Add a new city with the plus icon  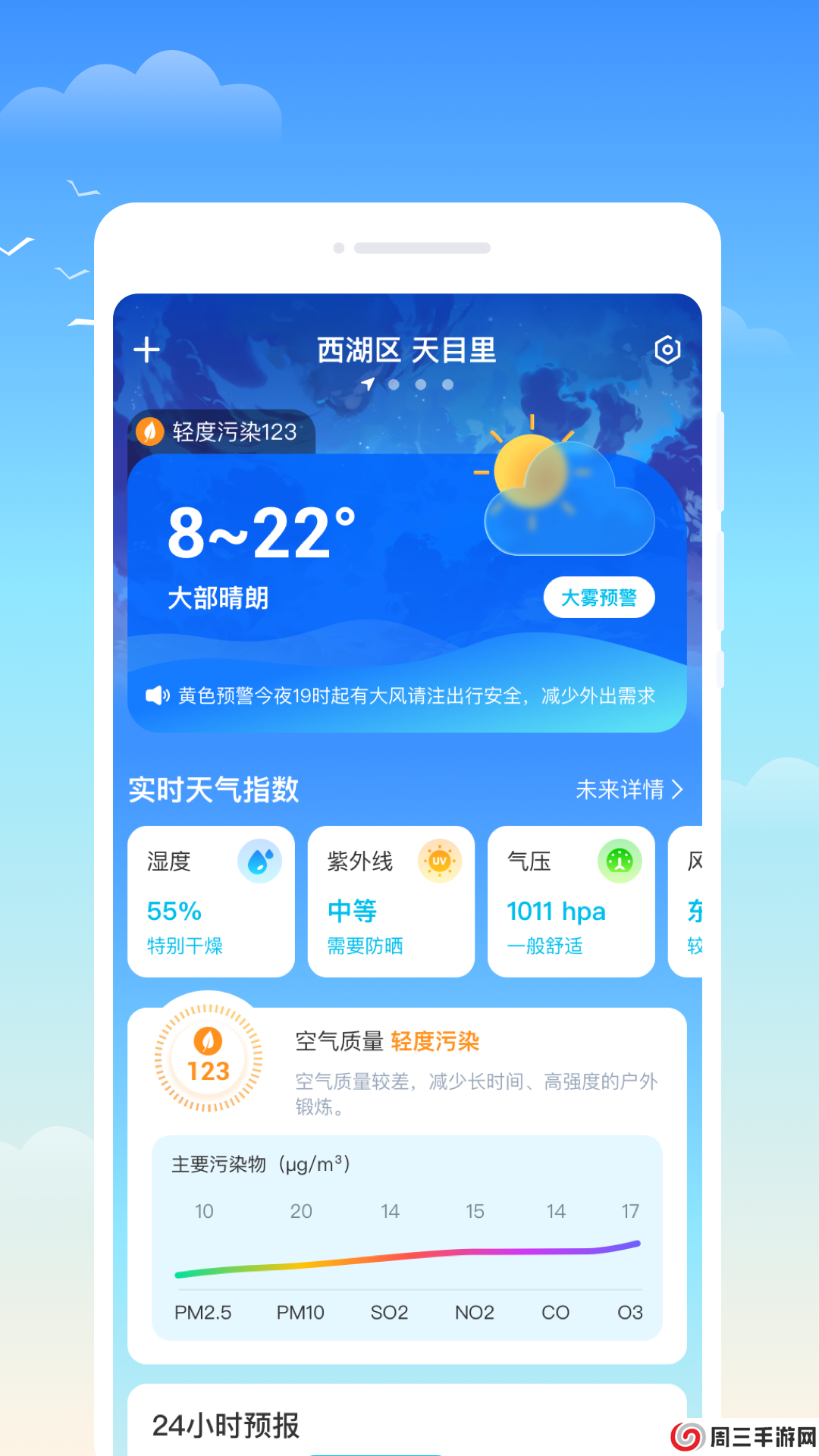[146, 350]
